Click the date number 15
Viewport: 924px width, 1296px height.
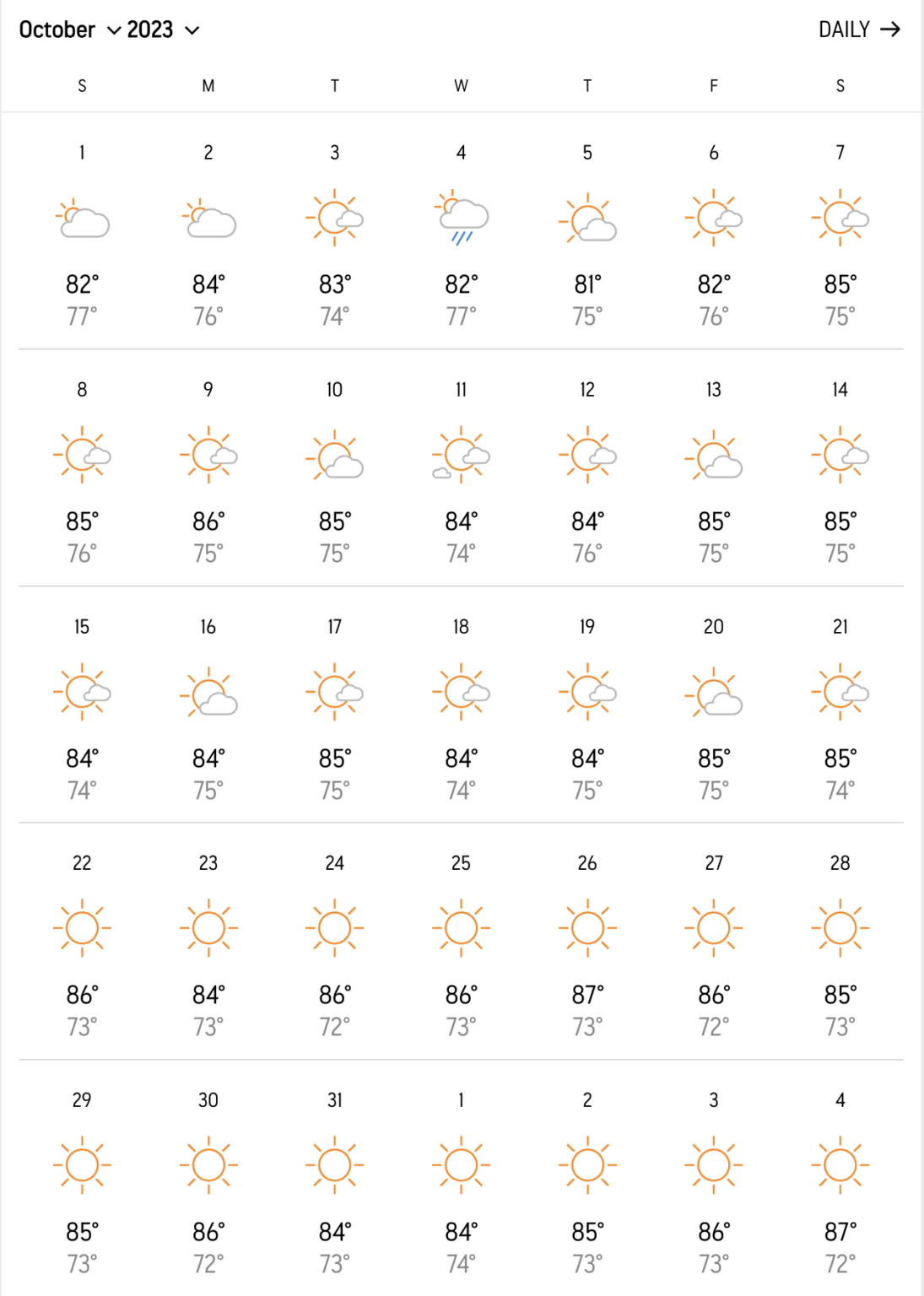(82, 627)
